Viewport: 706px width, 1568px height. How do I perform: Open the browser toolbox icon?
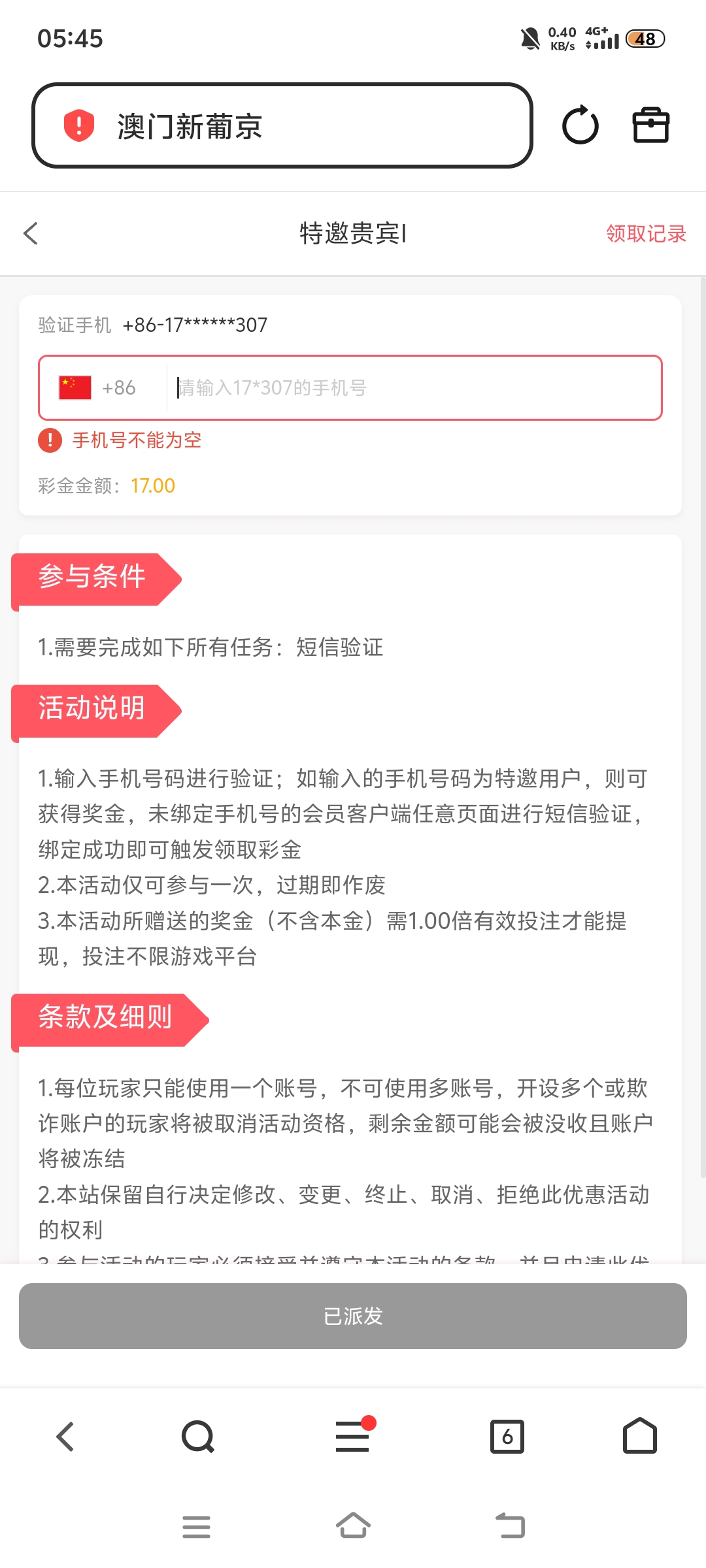[x=650, y=125]
